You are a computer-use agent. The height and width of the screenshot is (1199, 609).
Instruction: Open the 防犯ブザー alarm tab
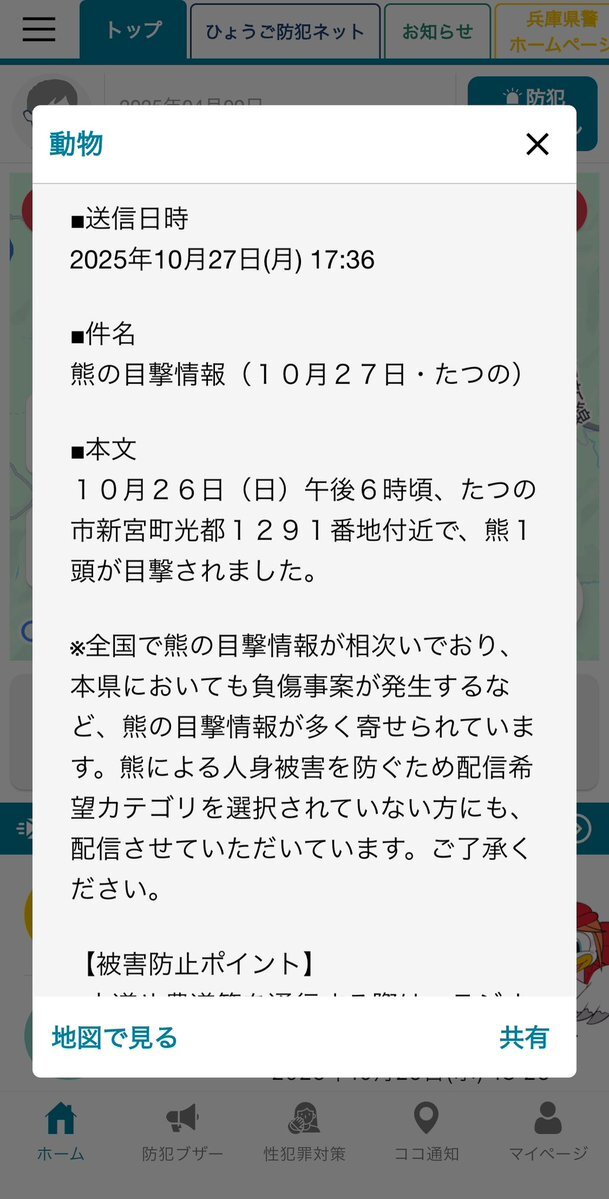tap(182, 1132)
